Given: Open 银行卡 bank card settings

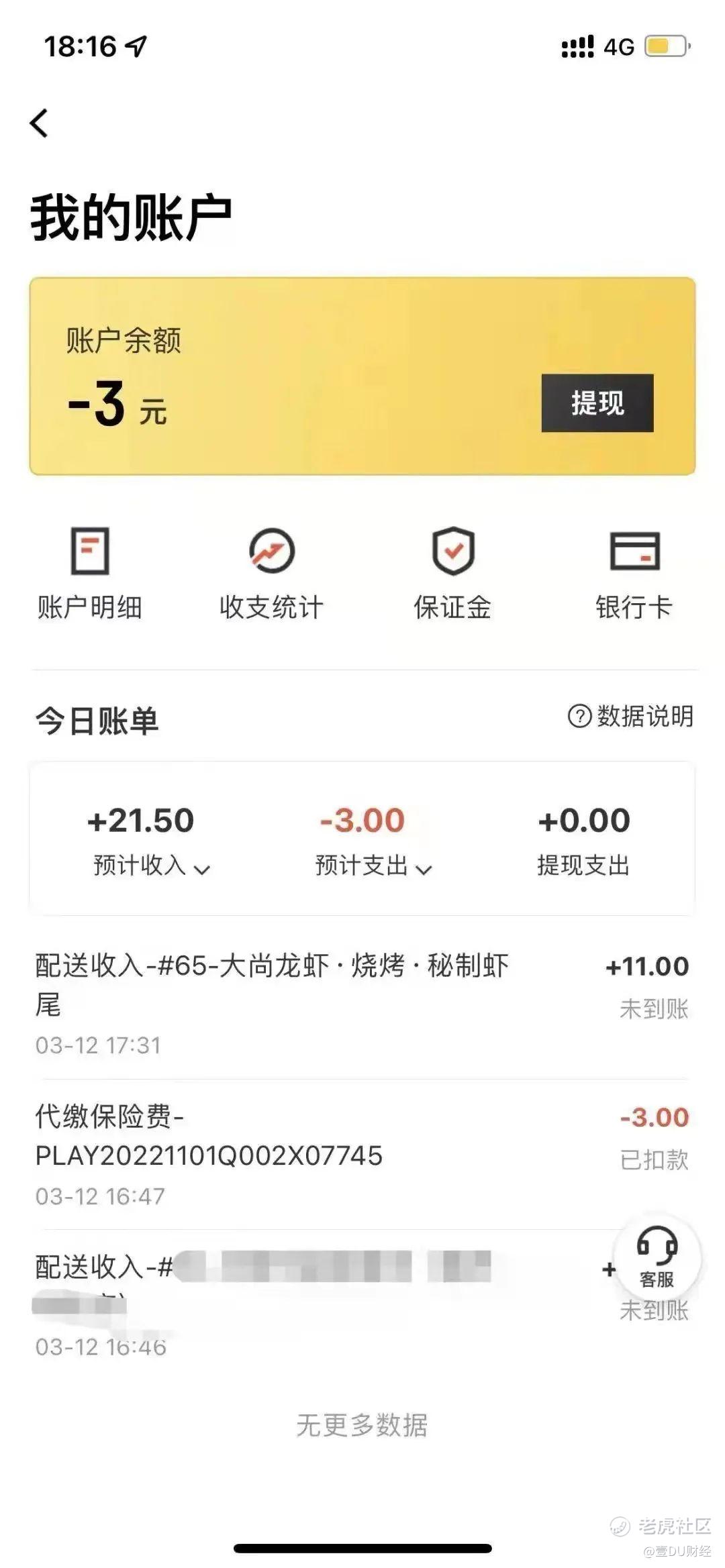Looking at the screenshot, I should click(x=634, y=574).
